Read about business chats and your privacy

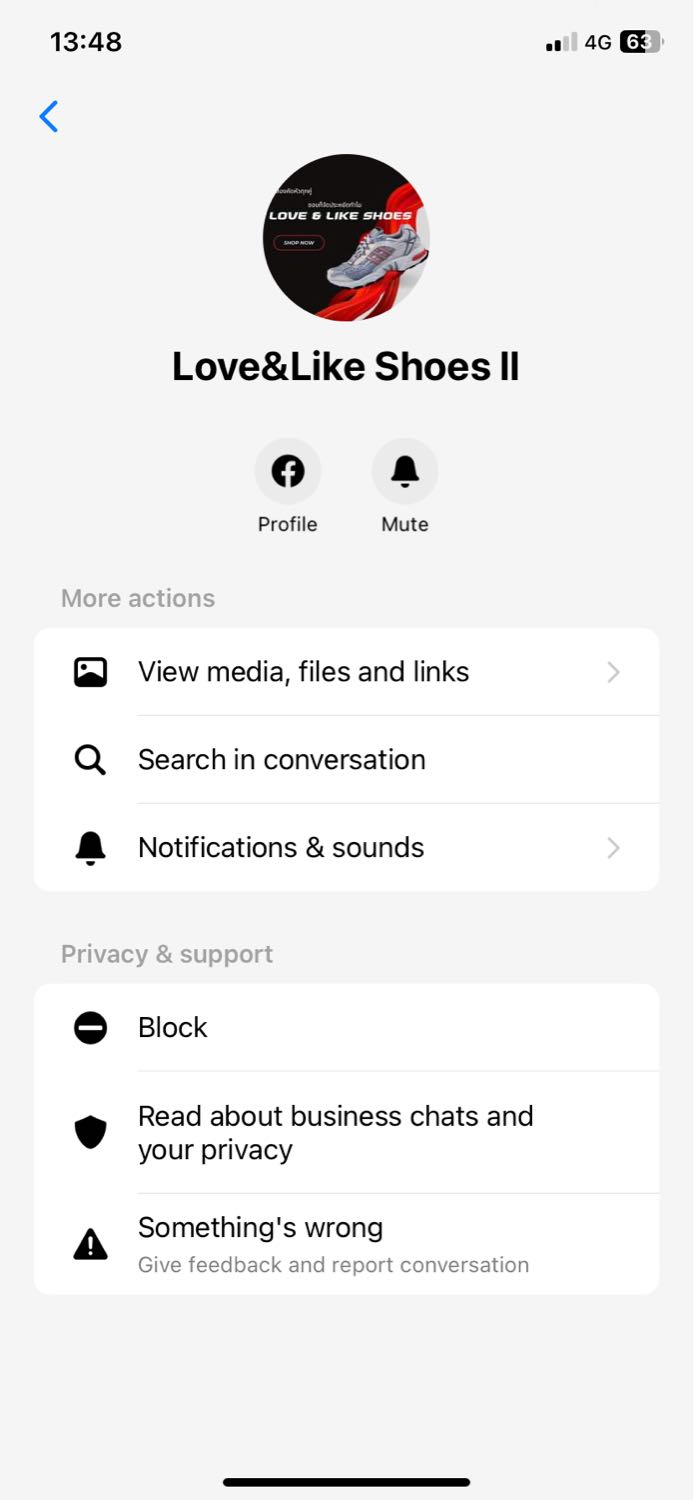pyautogui.click(x=346, y=1132)
